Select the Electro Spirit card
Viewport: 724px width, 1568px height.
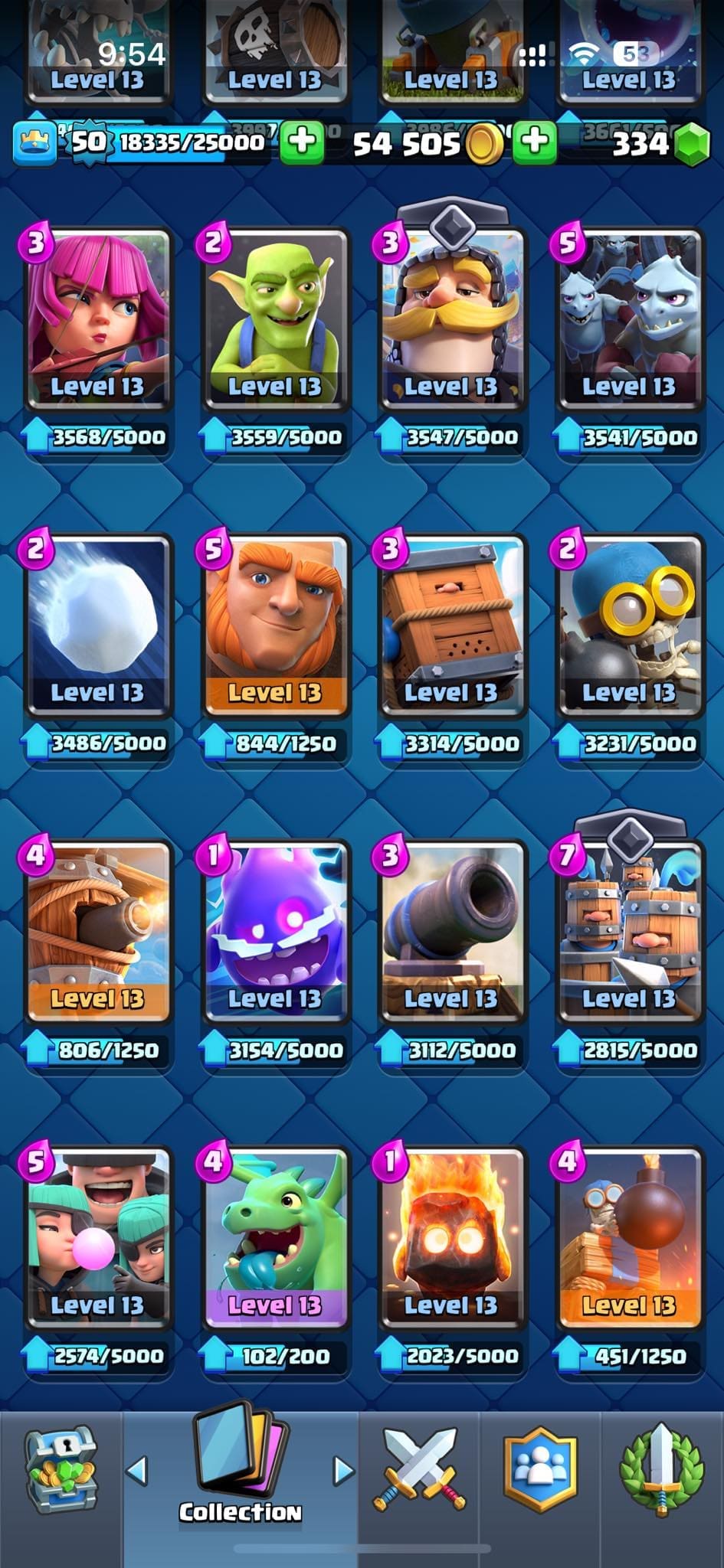coord(274,932)
